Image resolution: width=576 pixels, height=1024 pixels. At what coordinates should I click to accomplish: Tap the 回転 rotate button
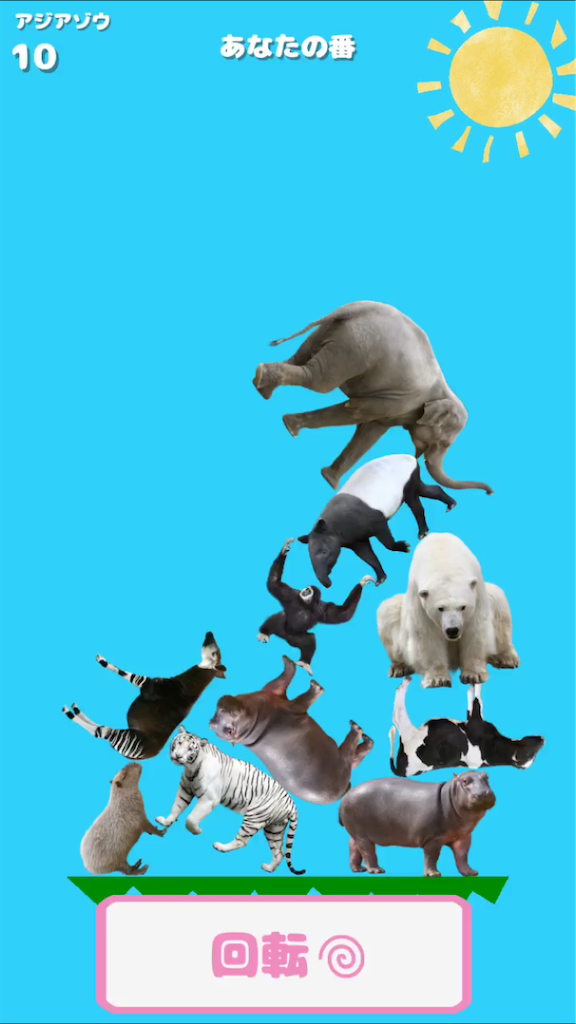[x=284, y=954]
